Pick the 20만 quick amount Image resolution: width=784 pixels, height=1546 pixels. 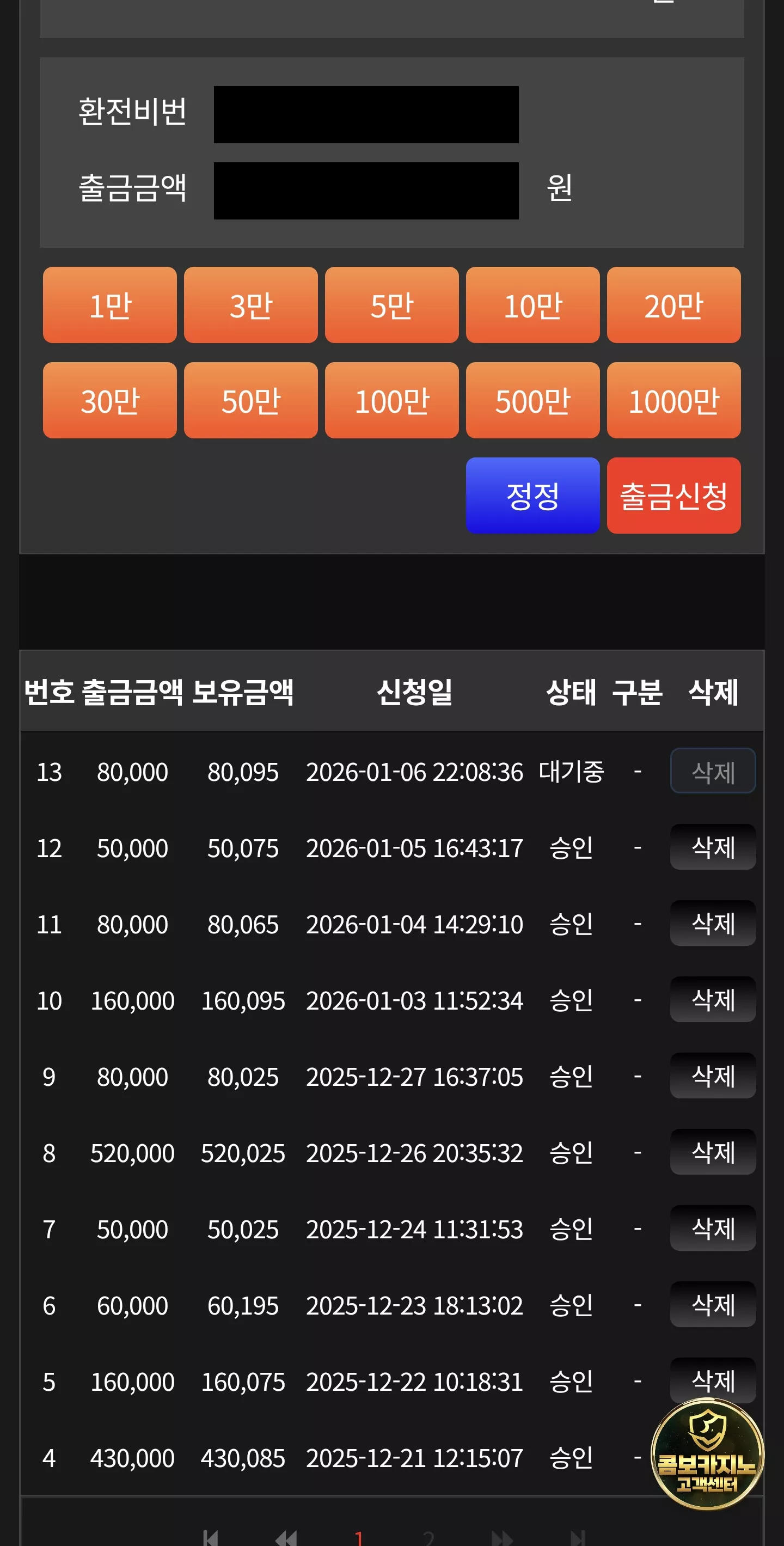pyautogui.click(x=673, y=305)
